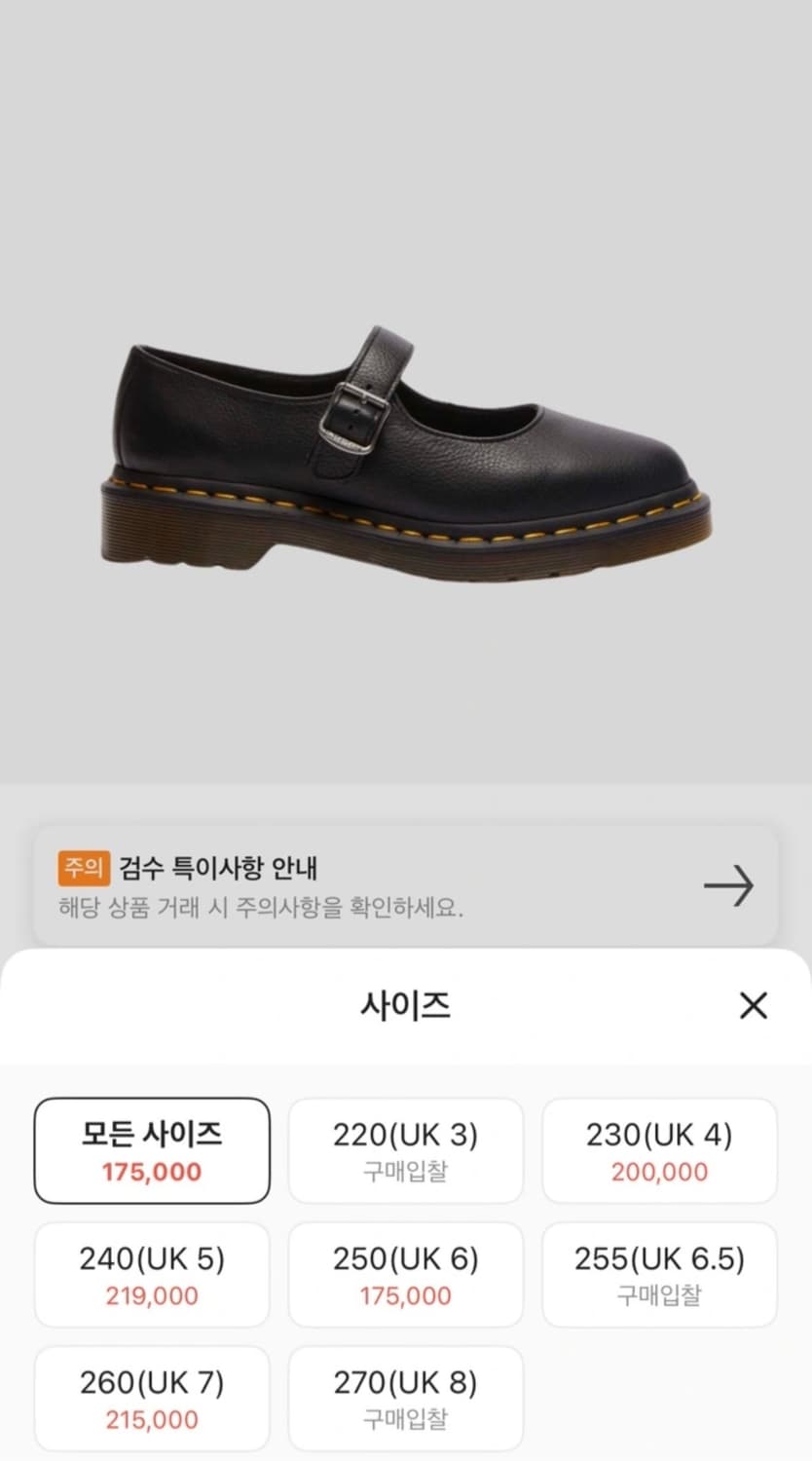This screenshot has height=1461, width=812.
Task: Tap size 255(UK 6.5) marked 구매입찰
Action: tap(659, 1274)
